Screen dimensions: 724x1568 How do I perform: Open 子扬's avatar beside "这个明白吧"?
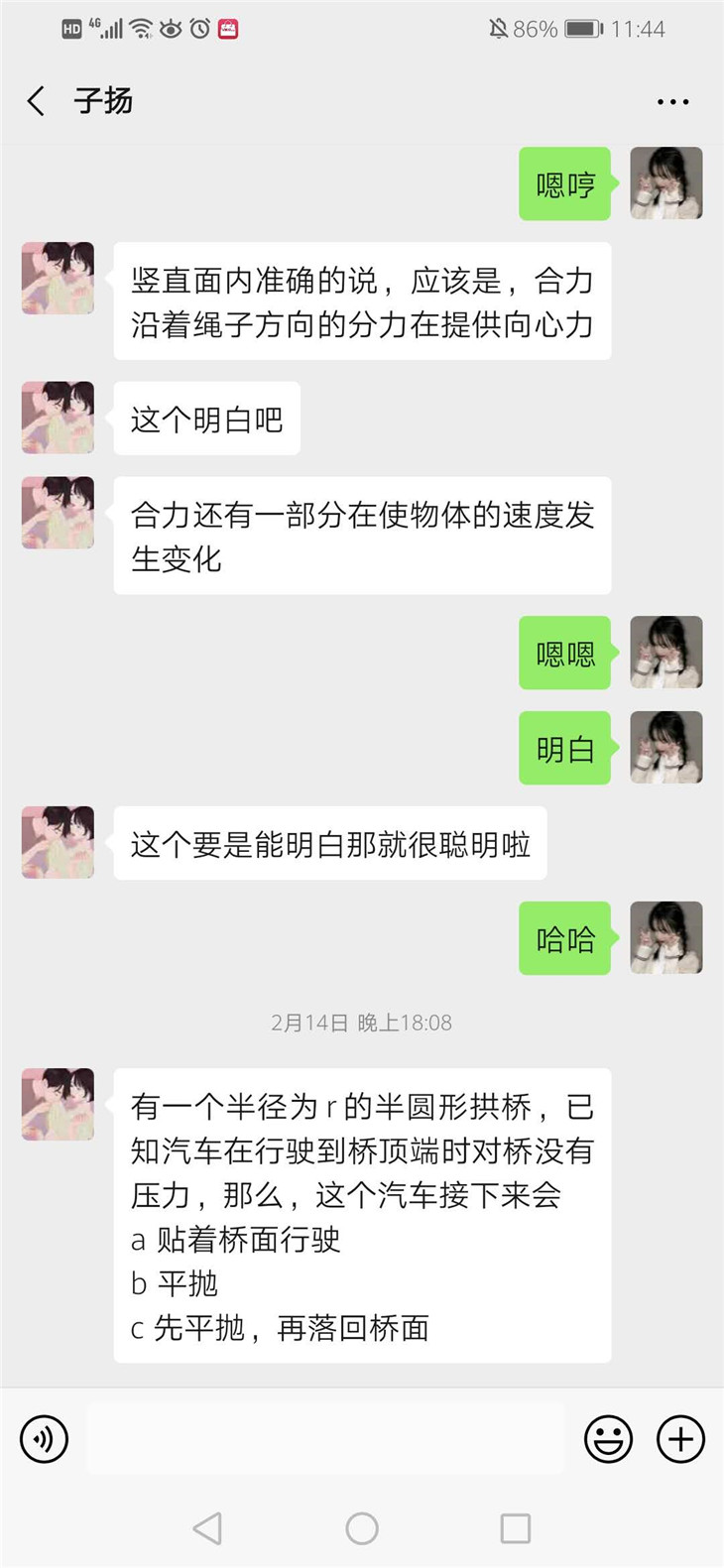click(59, 418)
